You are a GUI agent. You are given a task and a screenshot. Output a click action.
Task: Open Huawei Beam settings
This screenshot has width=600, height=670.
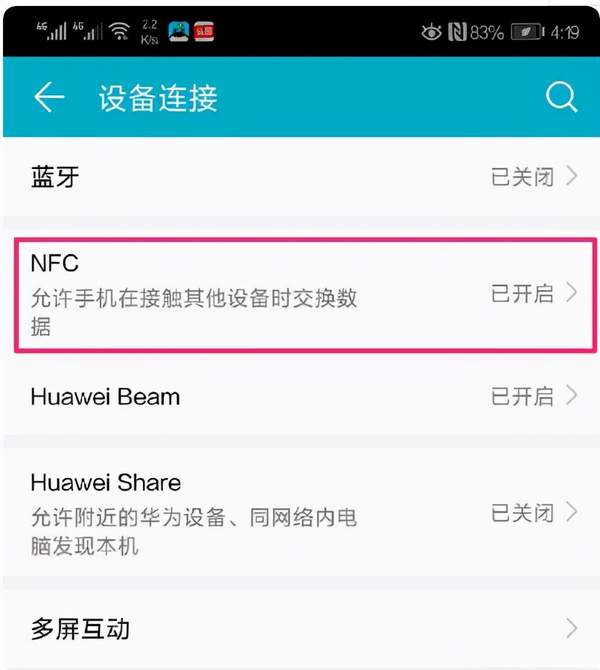(300, 396)
